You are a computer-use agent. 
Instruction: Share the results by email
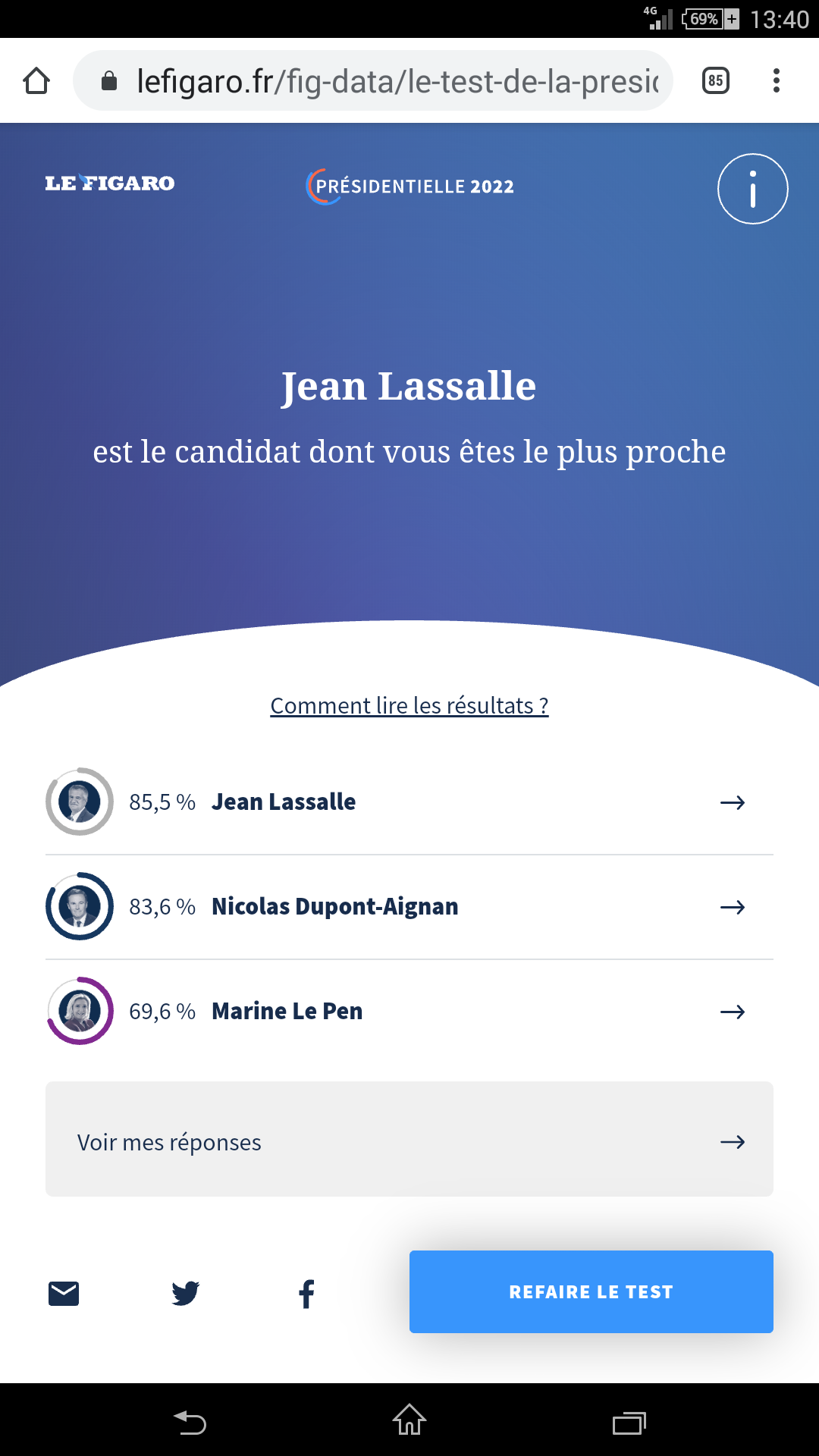[64, 1293]
